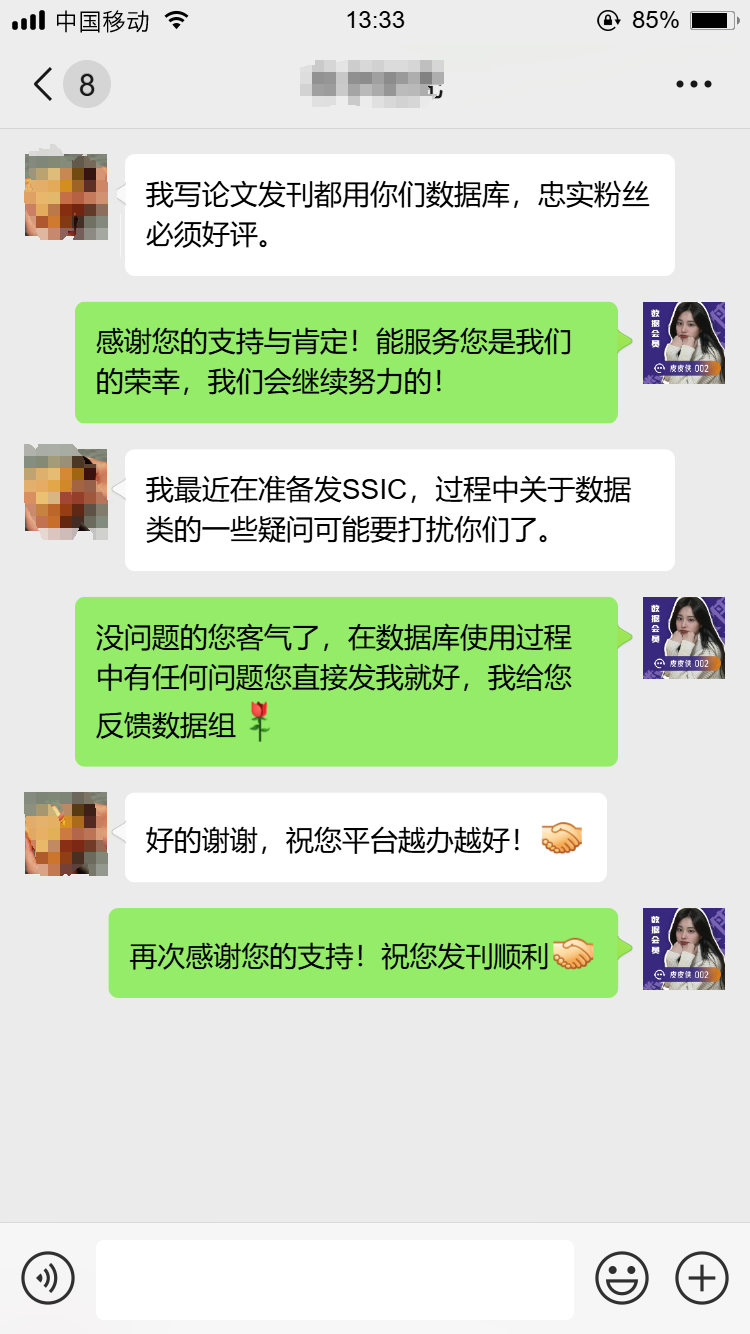Tap the time 13:33 in the status bar
Viewport: 750px width, 1334px height.
click(375, 18)
